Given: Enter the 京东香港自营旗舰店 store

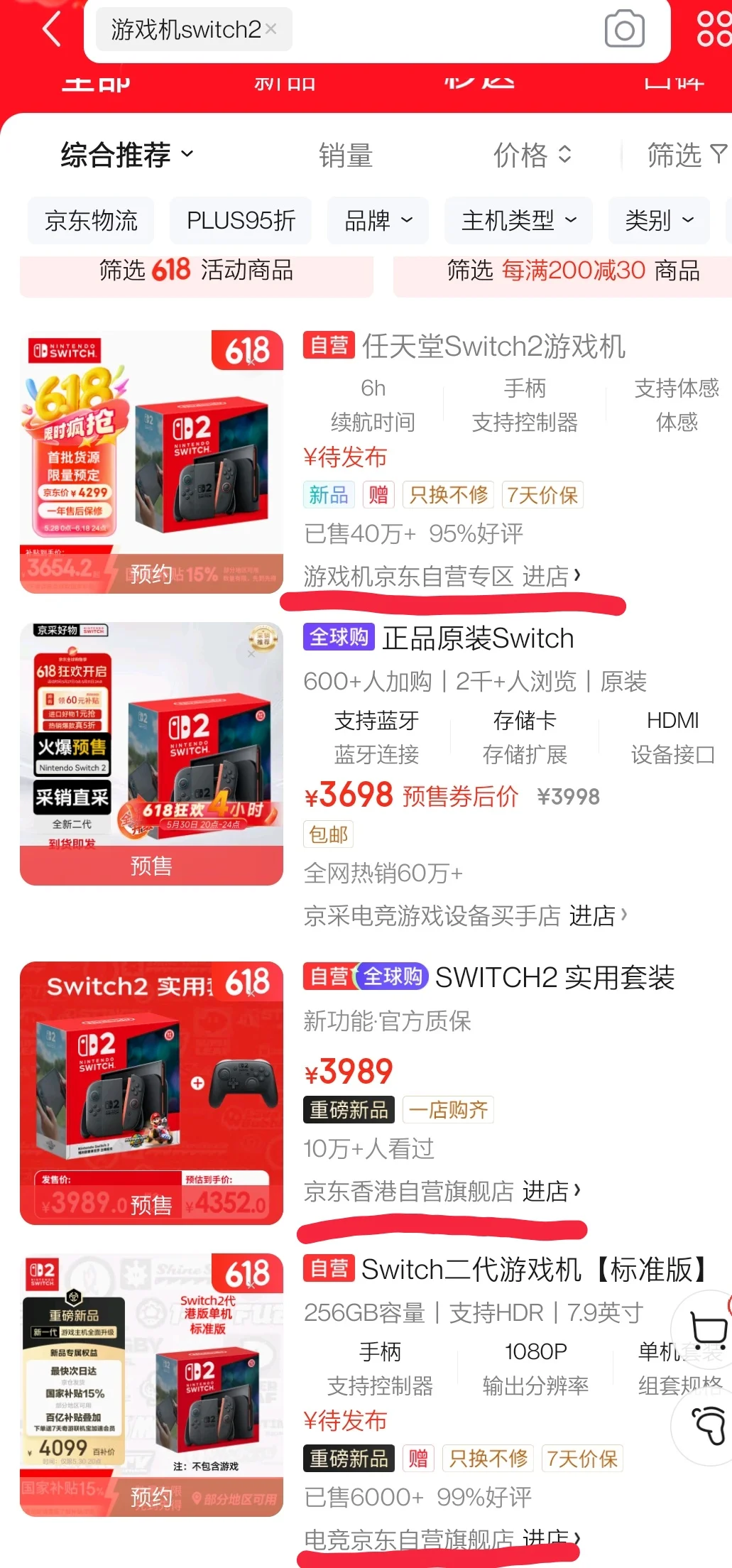Looking at the screenshot, I should coord(442,1191).
